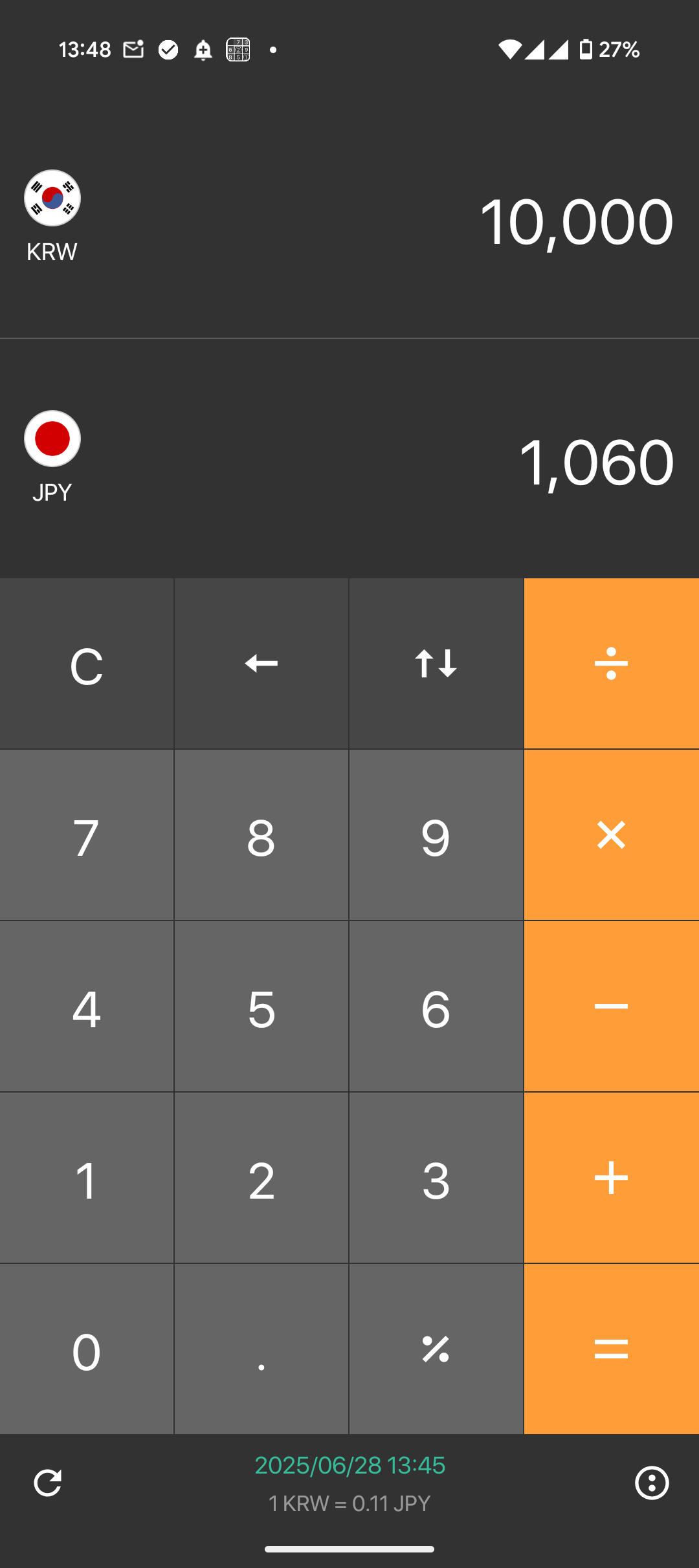Image resolution: width=699 pixels, height=1568 pixels.
Task: Add a decimal point
Action: 261,1349
